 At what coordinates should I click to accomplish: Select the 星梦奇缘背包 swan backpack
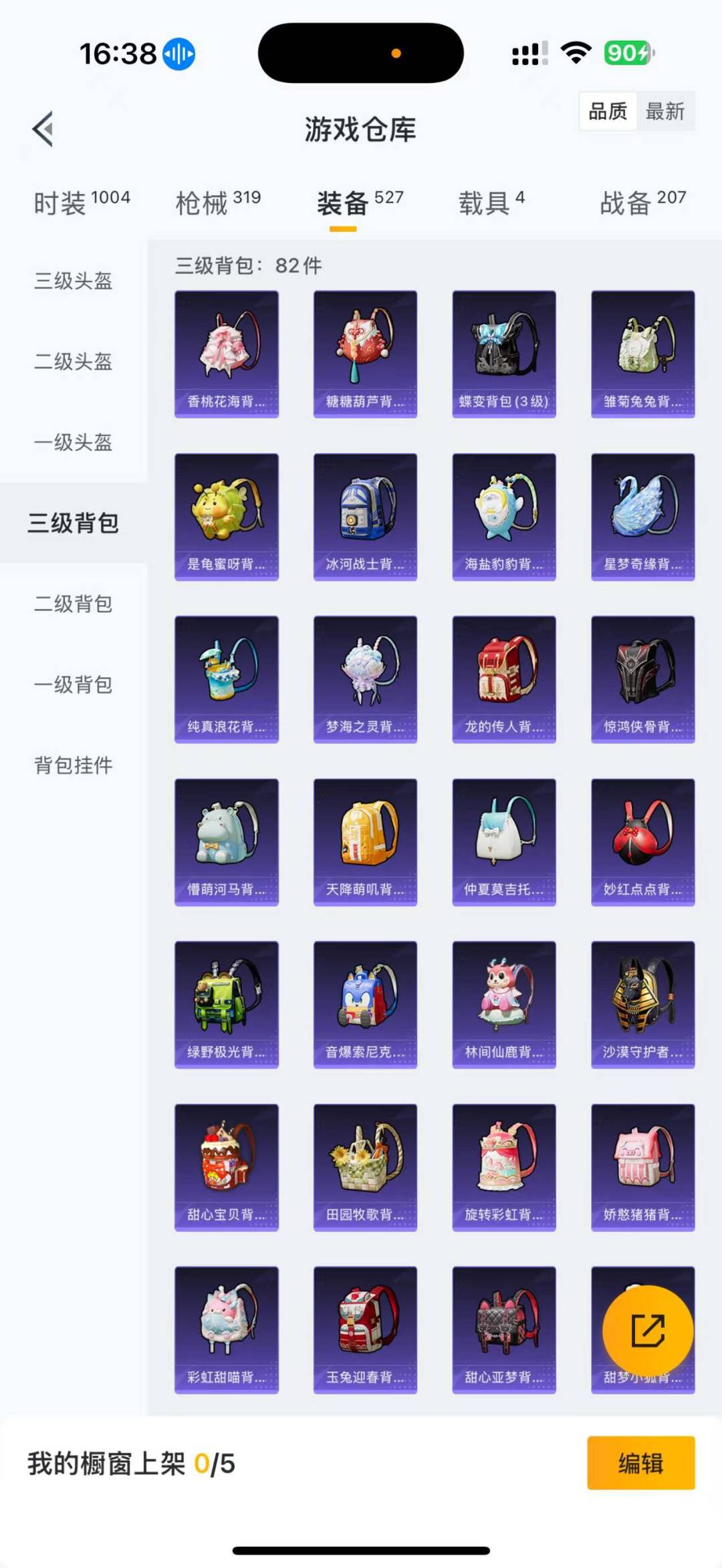(642, 515)
